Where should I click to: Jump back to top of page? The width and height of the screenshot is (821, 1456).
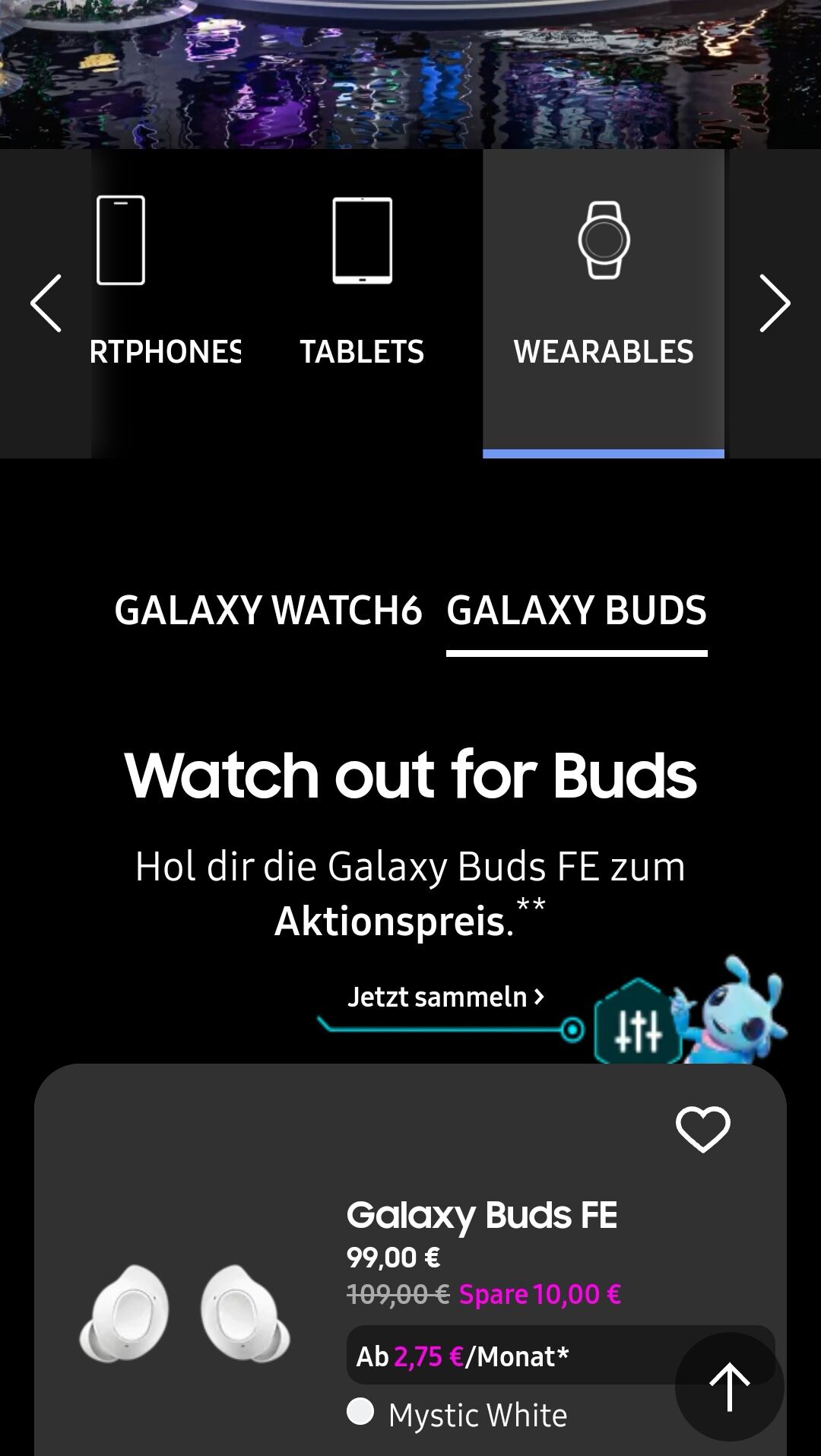point(730,1386)
